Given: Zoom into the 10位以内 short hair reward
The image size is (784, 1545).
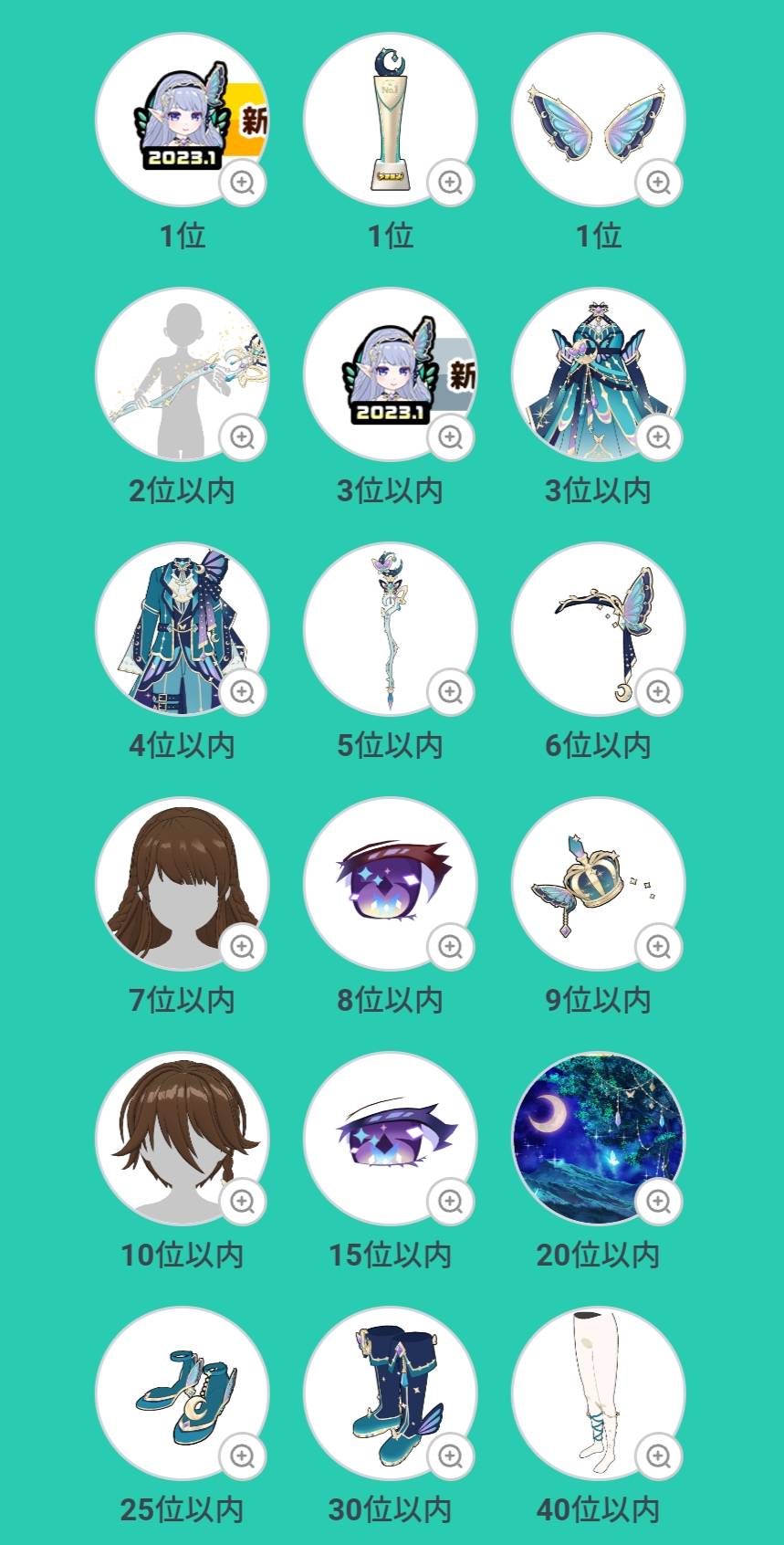Looking at the screenshot, I should click(242, 1202).
